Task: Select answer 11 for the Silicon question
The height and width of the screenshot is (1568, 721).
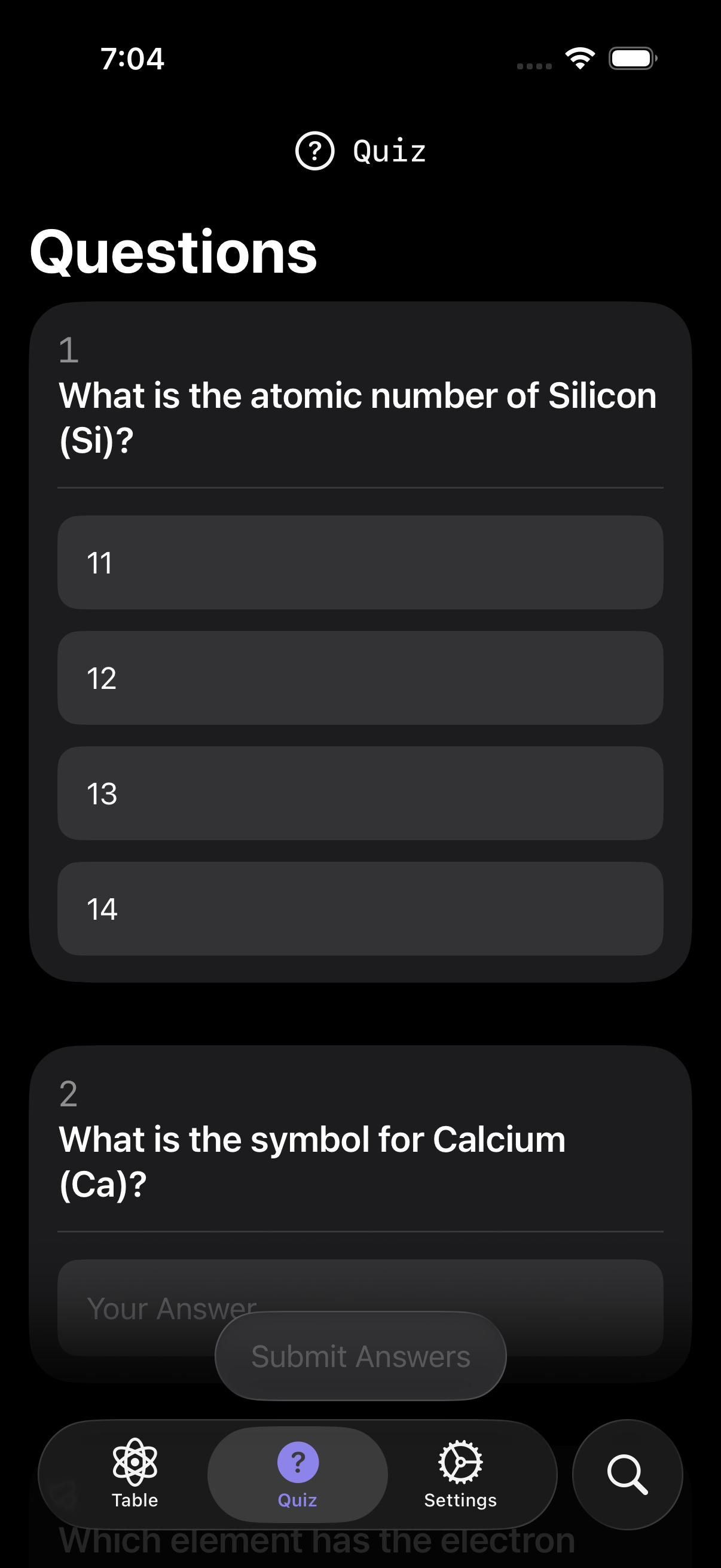Action: [x=360, y=562]
